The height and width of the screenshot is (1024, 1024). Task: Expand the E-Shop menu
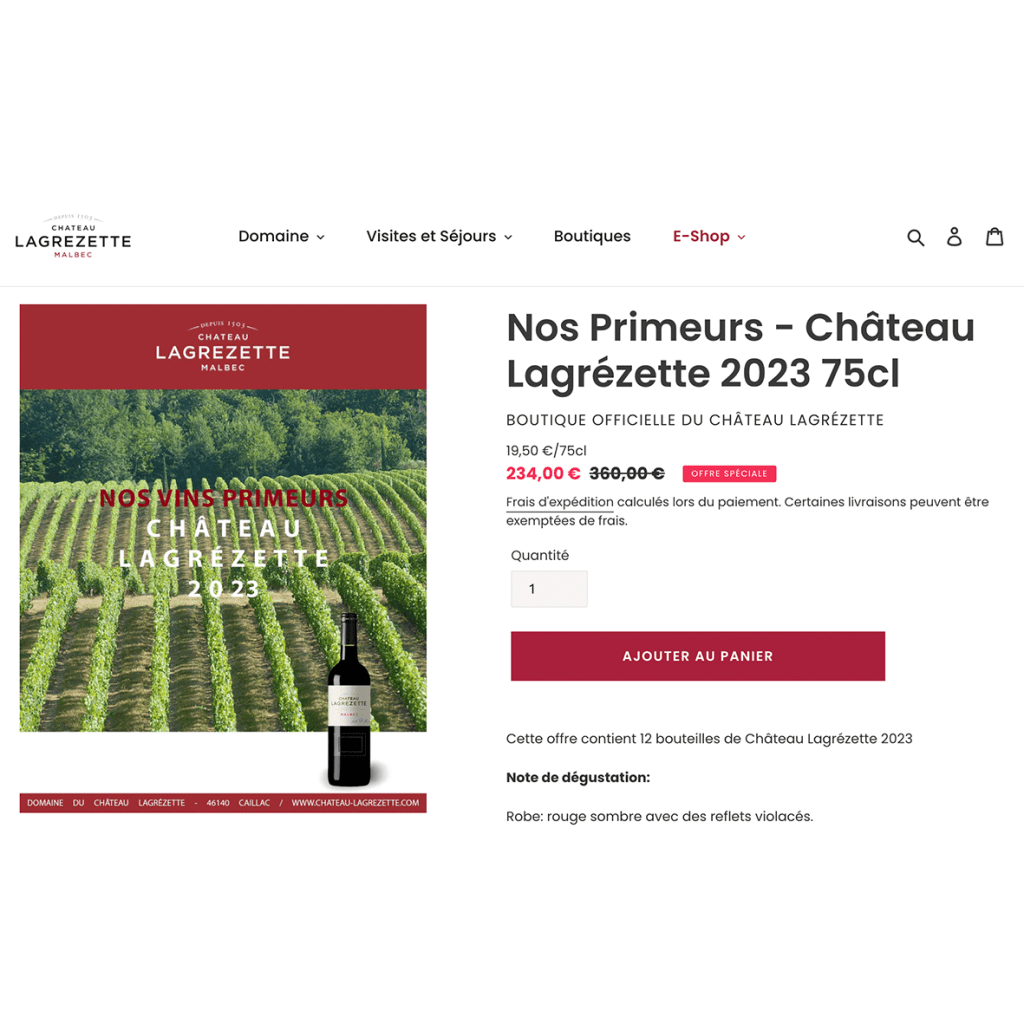coord(708,237)
